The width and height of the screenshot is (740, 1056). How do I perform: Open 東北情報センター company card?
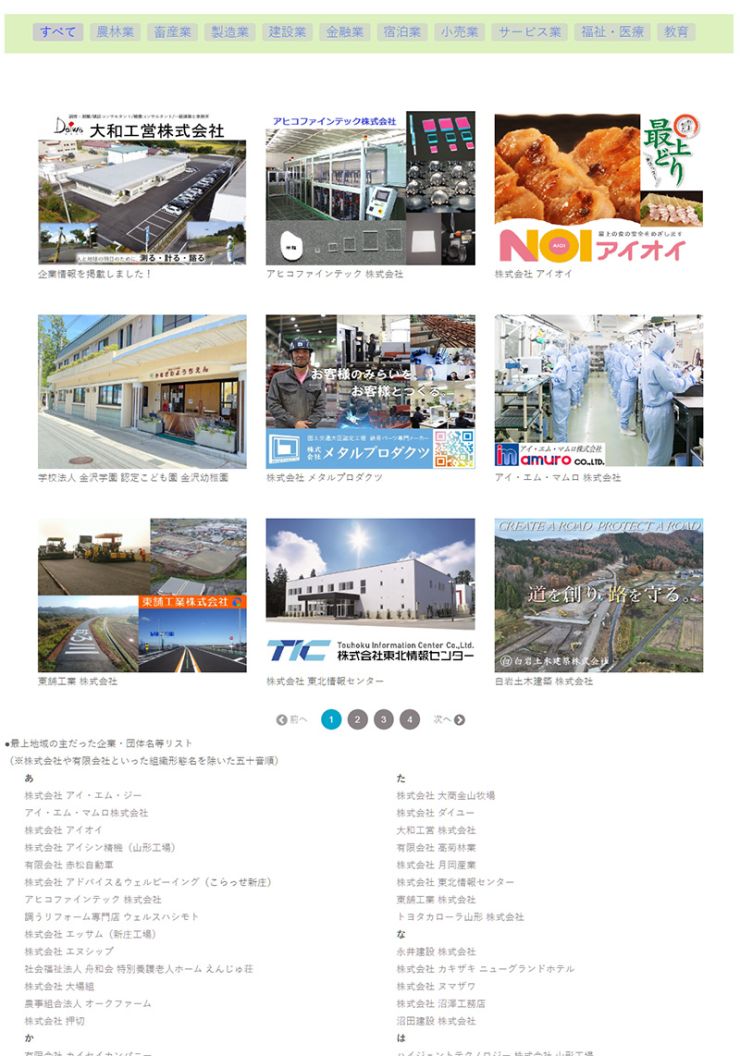click(370, 594)
